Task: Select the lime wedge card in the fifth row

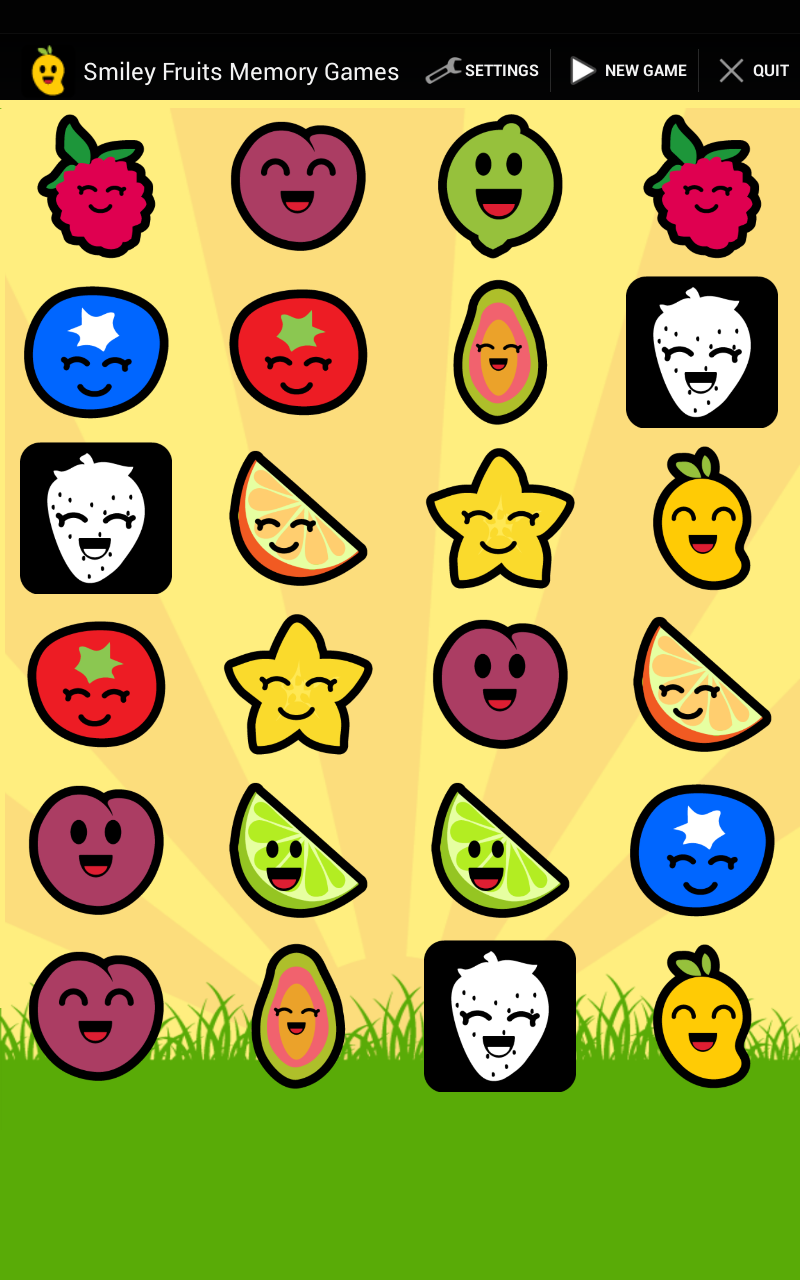Action: (298, 850)
